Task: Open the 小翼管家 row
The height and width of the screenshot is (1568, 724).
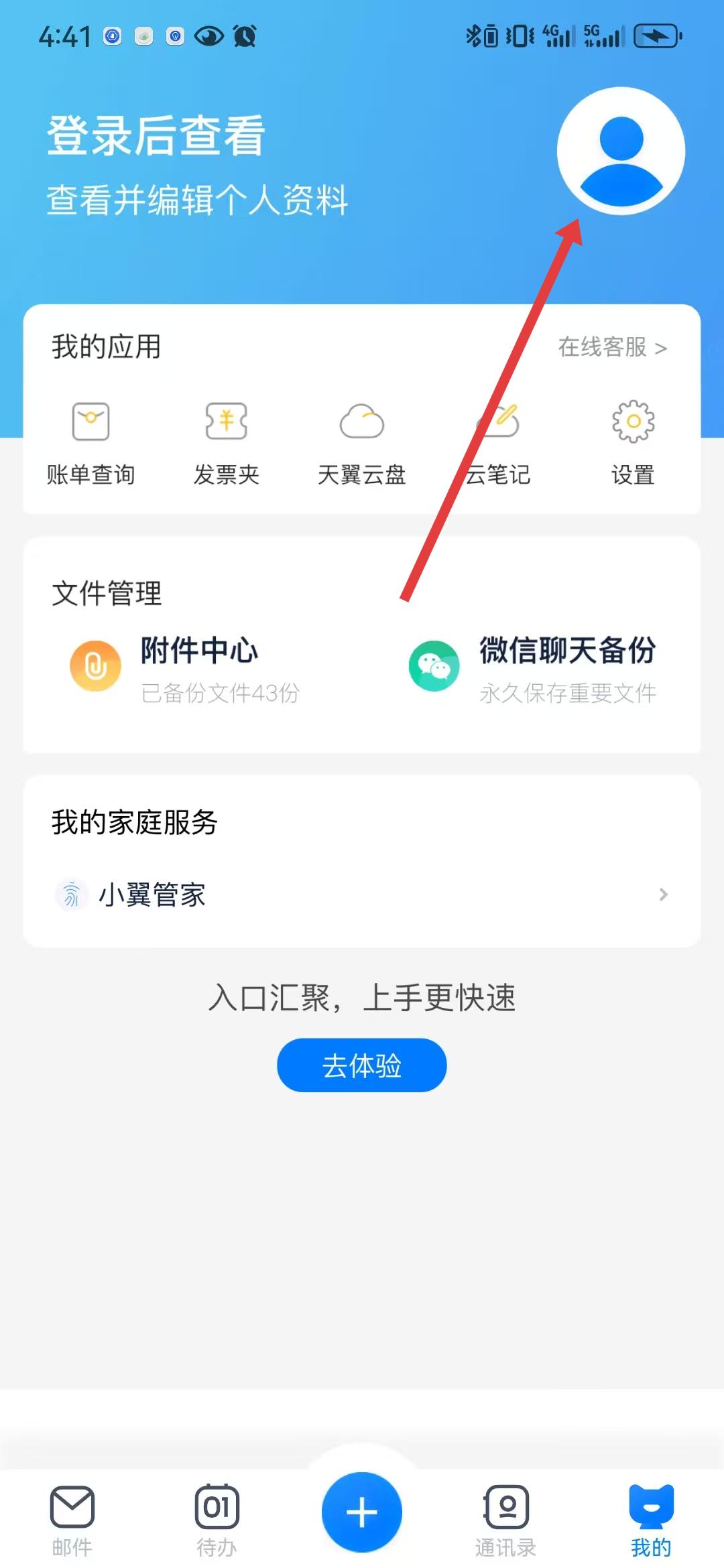Action: (362, 895)
